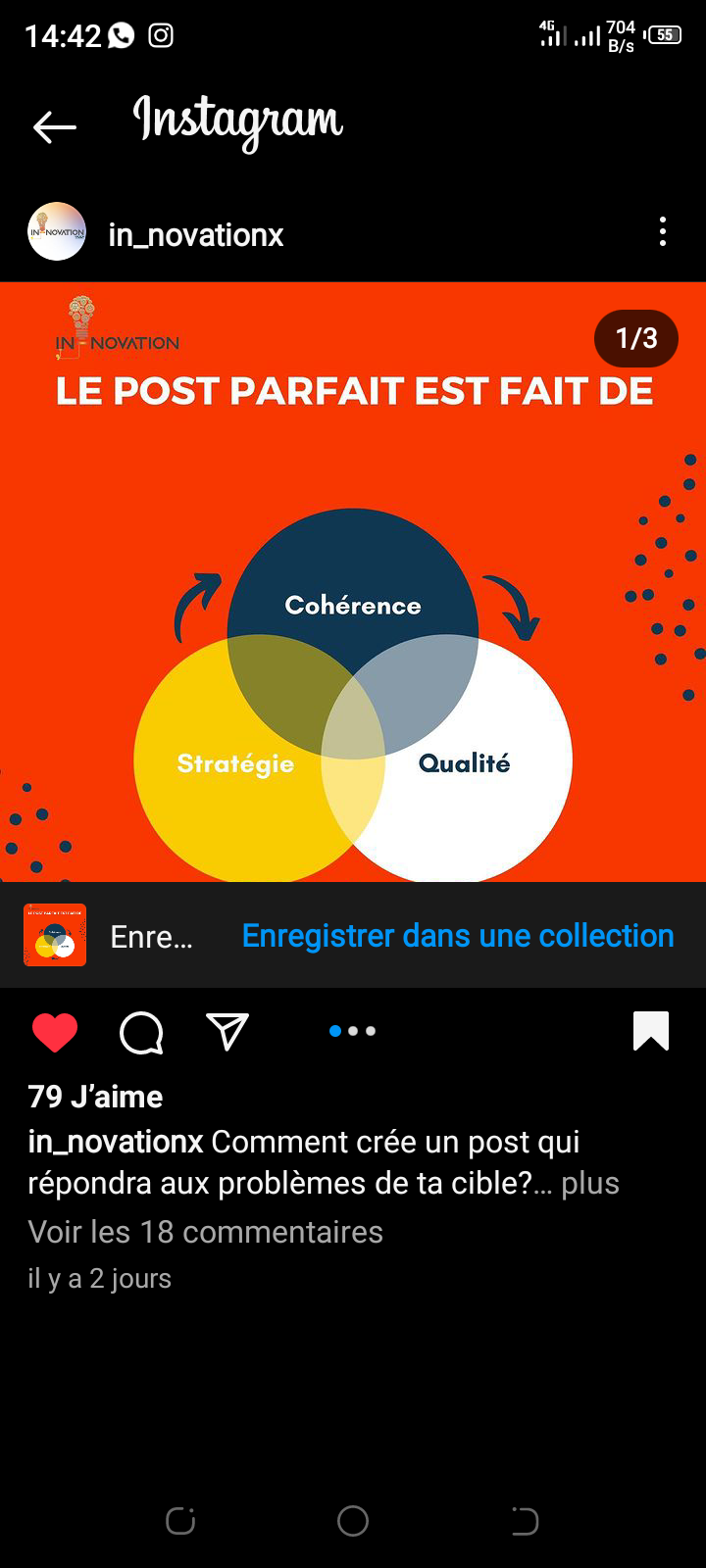View who liked: 79 J'aime
The image size is (706, 1568).
tap(95, 1097)
